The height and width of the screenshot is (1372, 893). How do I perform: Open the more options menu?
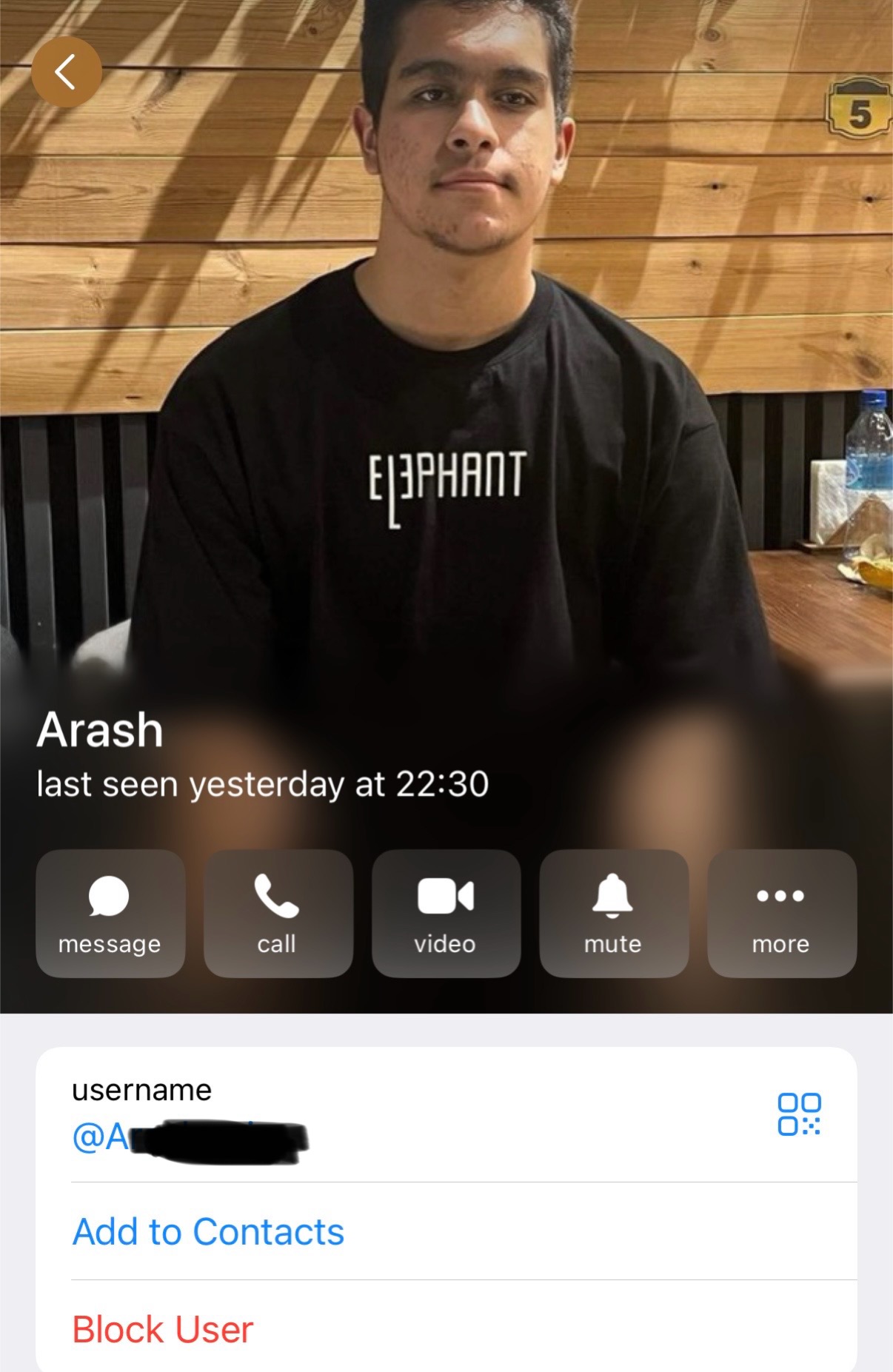(x=781, y=913)
